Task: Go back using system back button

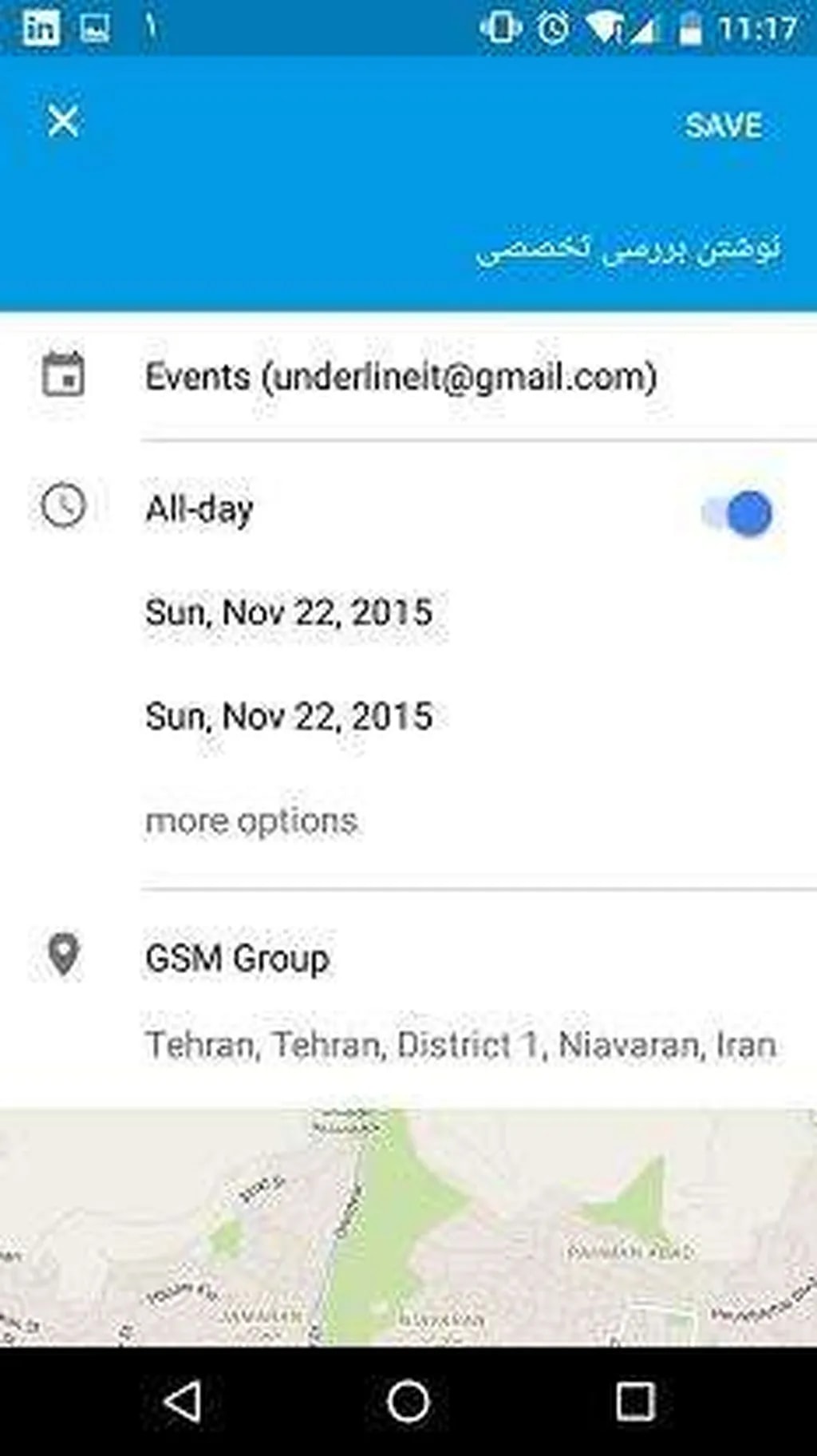Action: pos(183,1402)
